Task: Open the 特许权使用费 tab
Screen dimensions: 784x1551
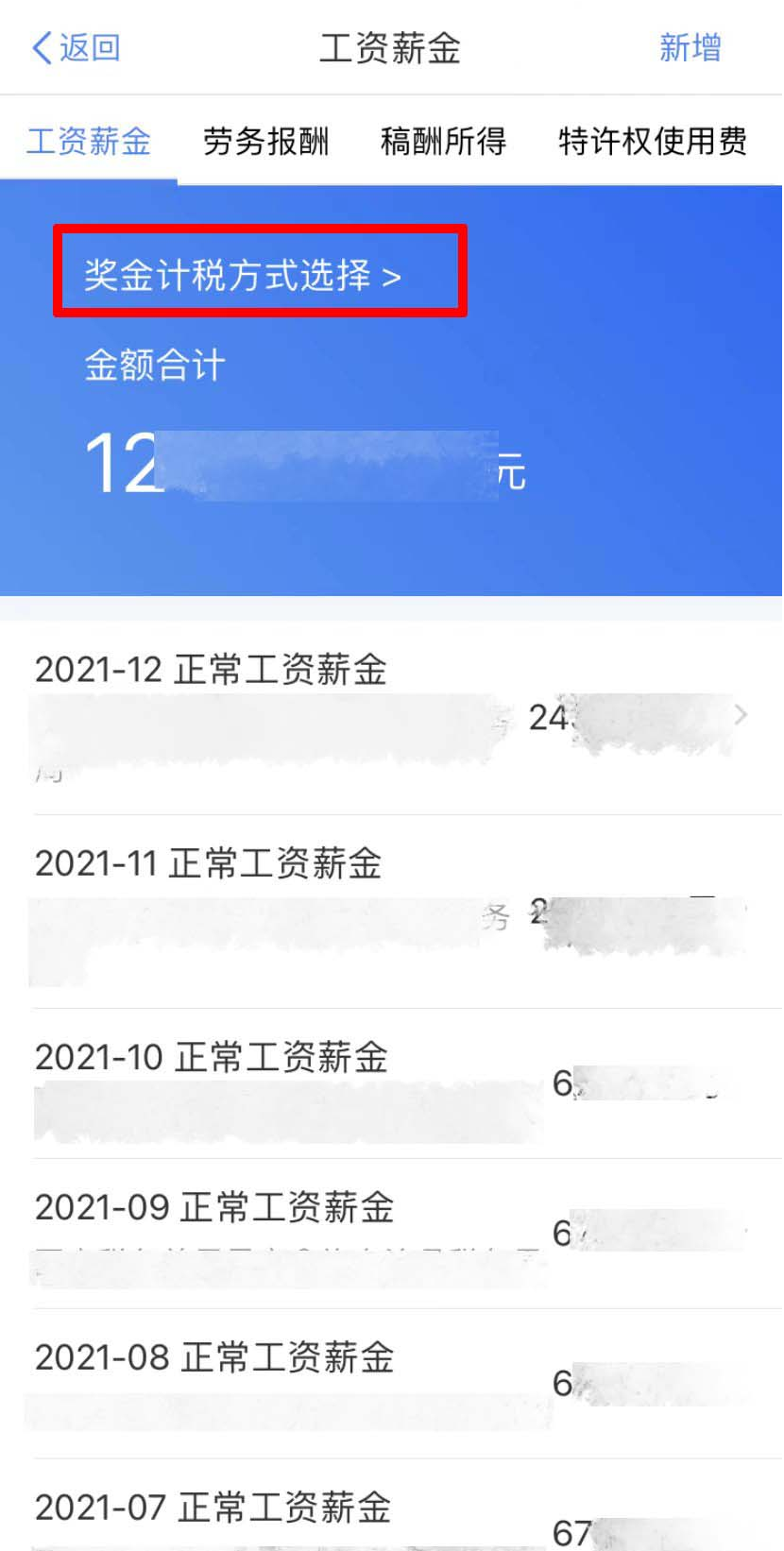Action: [653, 142]
